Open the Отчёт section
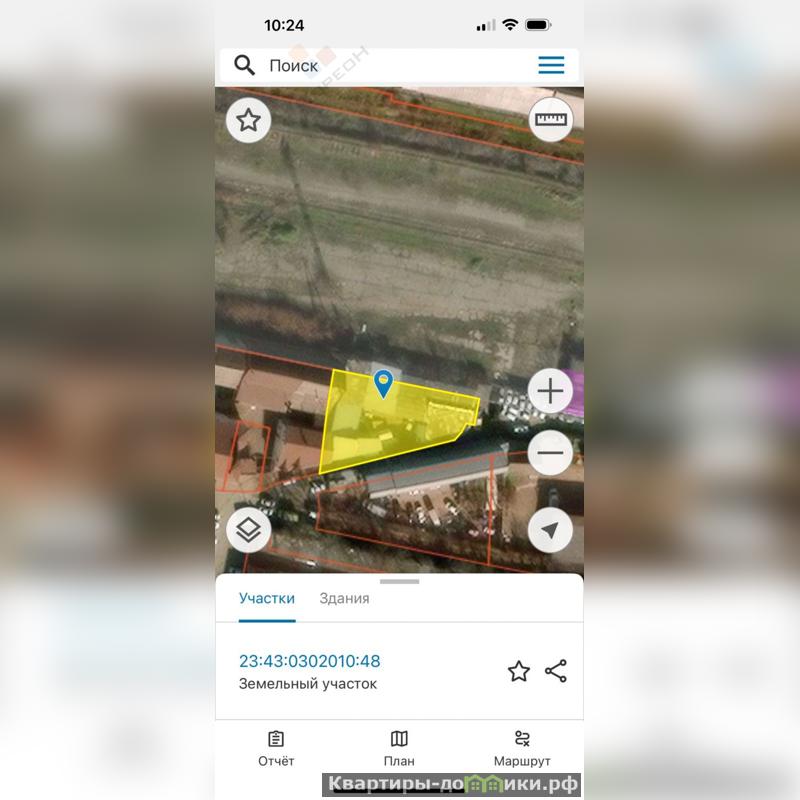The image size is (800, 800). (x=276, y=748)
